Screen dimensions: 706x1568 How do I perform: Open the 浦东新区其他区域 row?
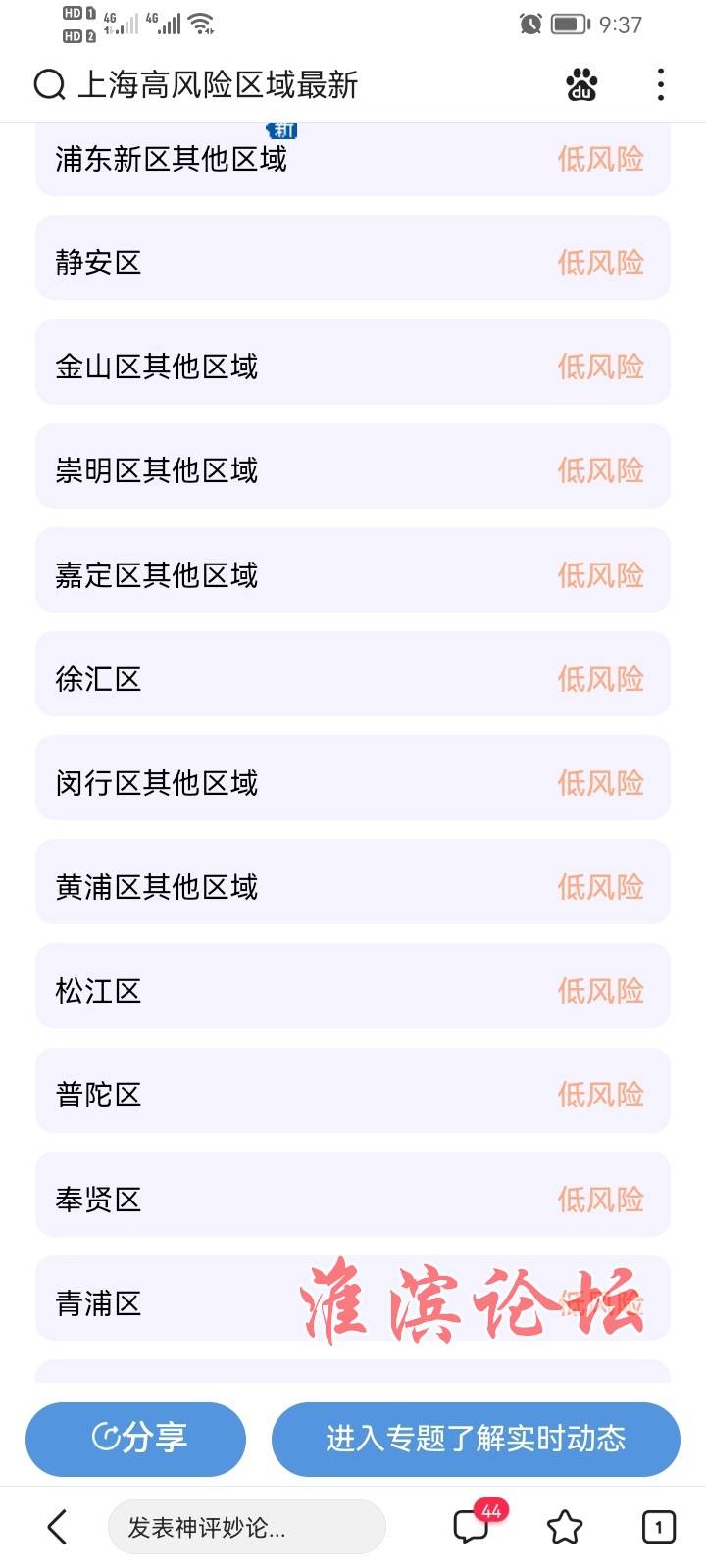(x=353, y=159)
